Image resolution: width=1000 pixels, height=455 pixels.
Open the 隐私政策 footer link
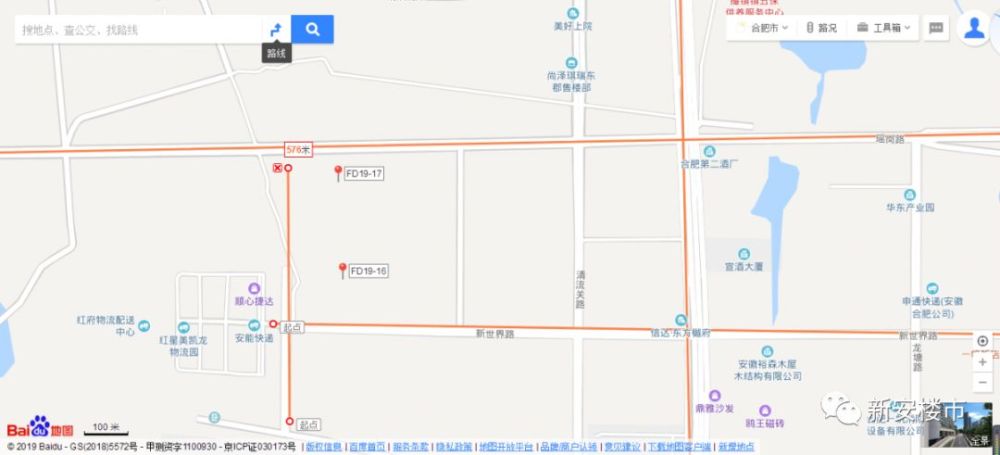454,447
